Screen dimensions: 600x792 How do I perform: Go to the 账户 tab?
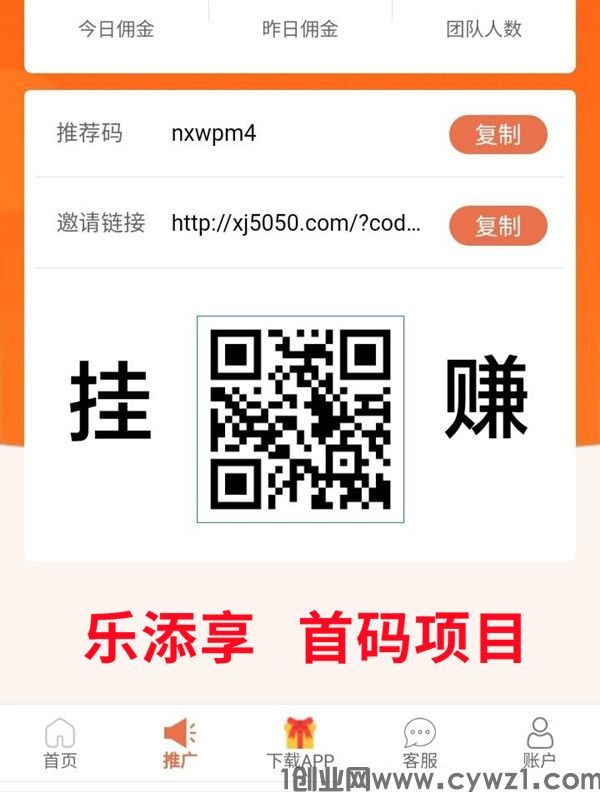[540, 743]
